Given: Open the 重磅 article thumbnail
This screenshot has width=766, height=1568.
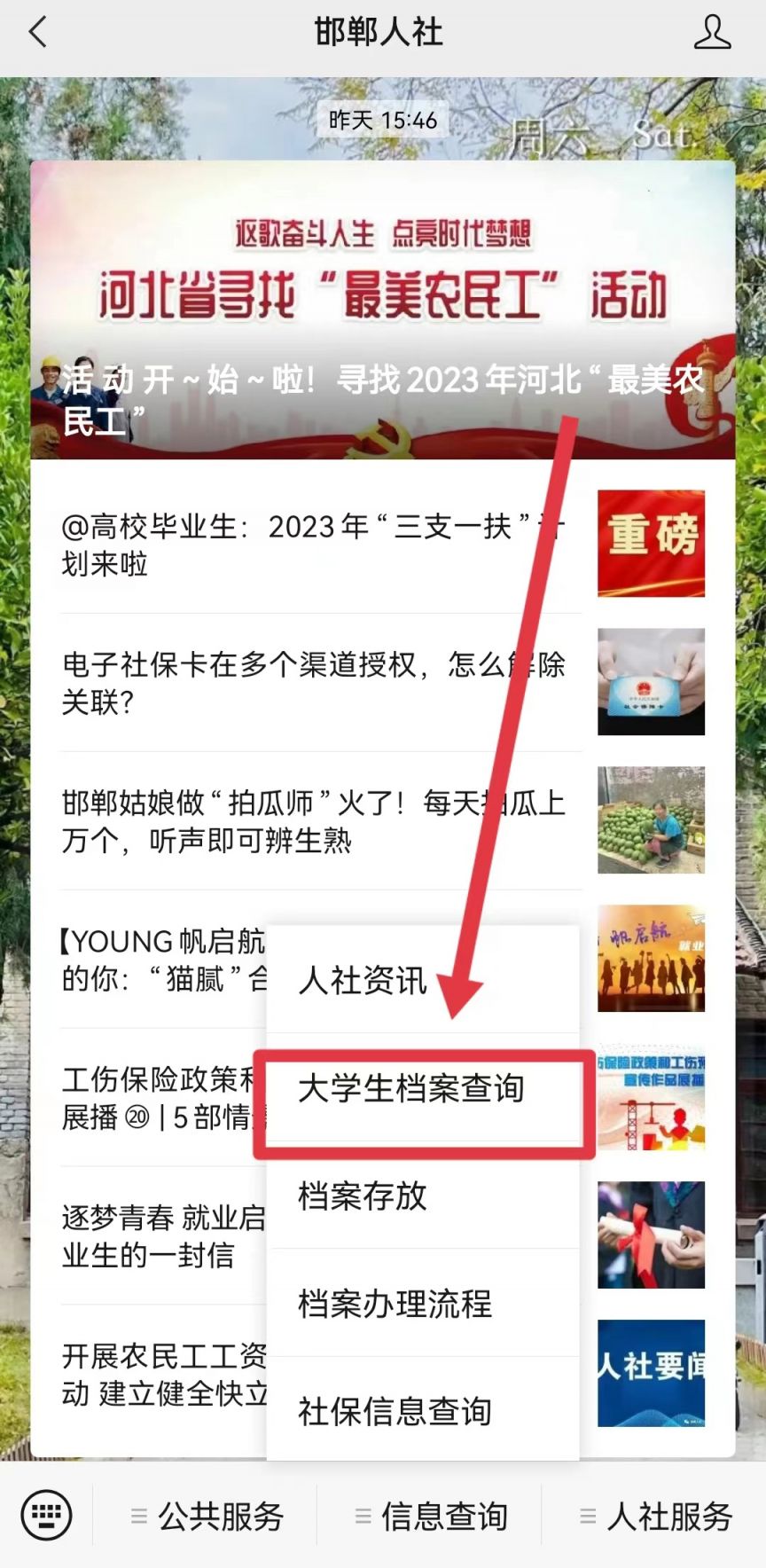Looking at the screenshot, I should (x=651, y=542).
